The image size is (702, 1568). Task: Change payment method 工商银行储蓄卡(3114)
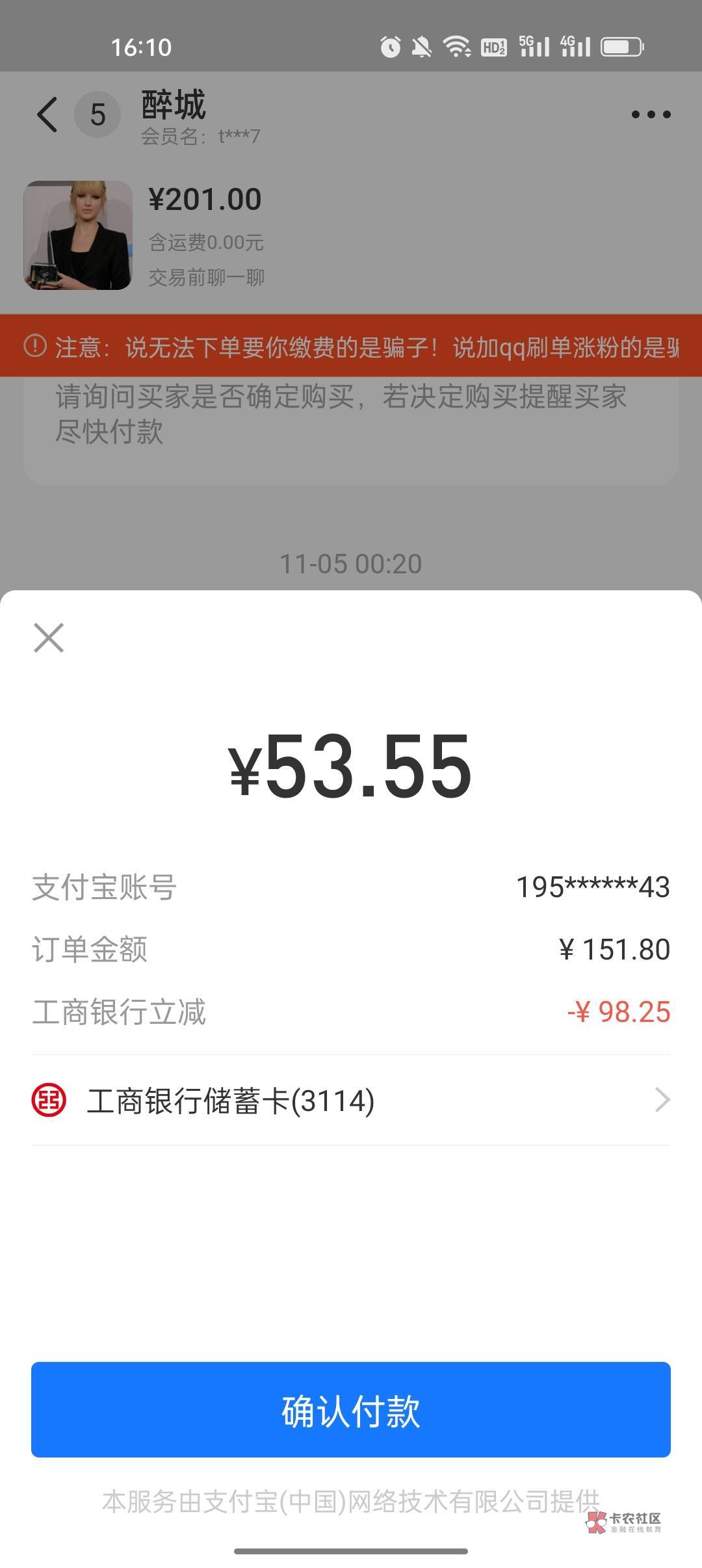pos(351,1101)
